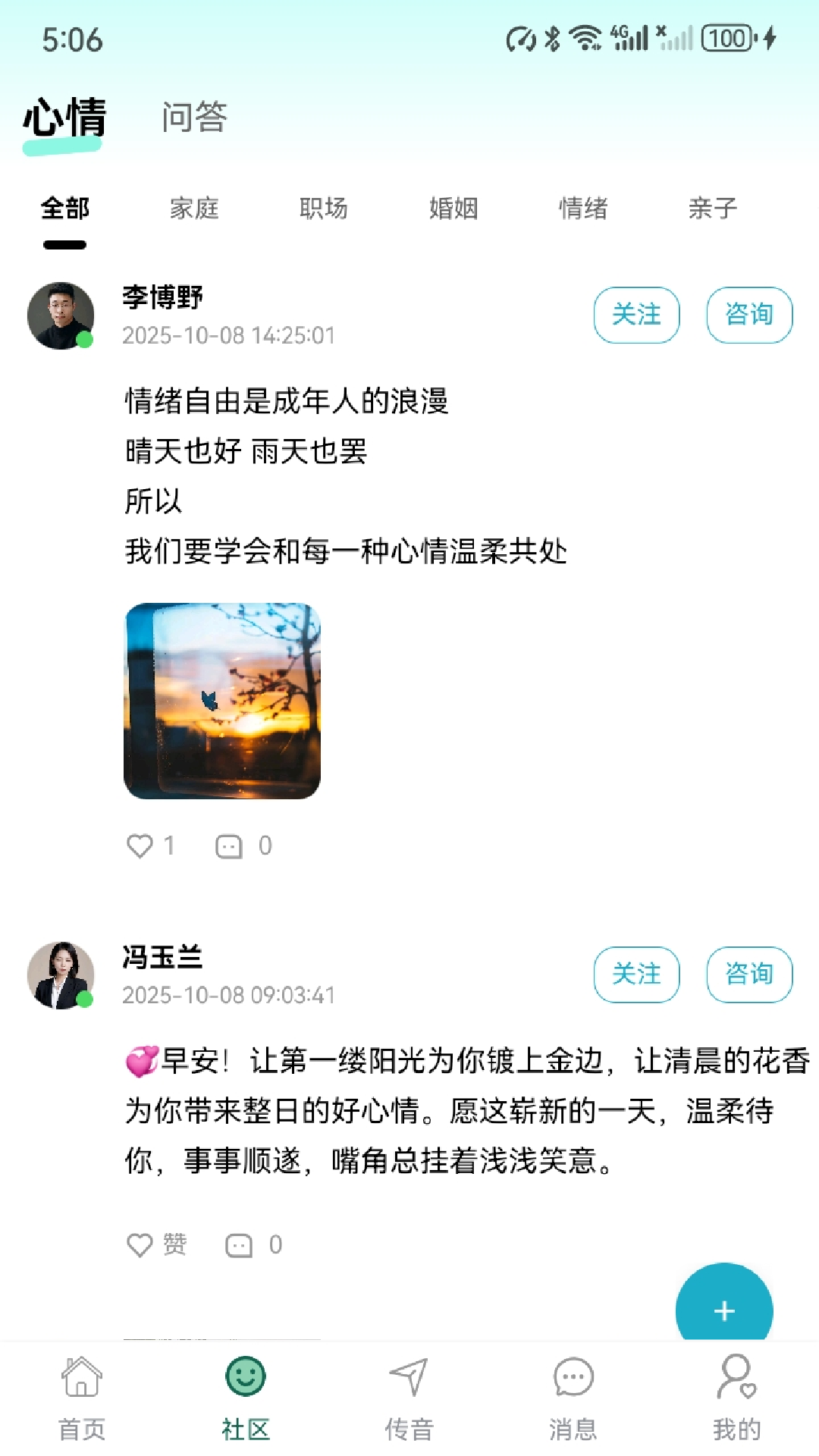Filter posts by 情绪
The image size is (819, 1456).
(583, 209)
